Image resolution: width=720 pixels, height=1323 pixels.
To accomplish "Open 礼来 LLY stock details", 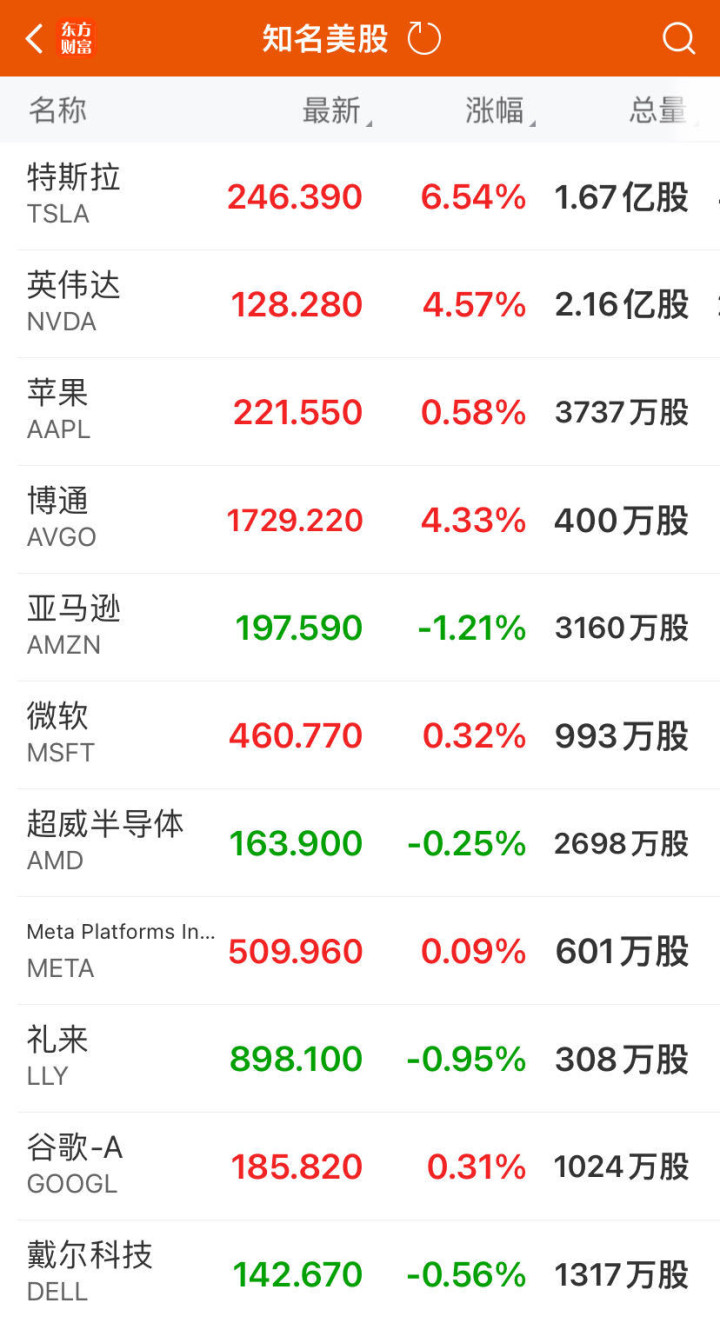I will [x=360, y=1060].
